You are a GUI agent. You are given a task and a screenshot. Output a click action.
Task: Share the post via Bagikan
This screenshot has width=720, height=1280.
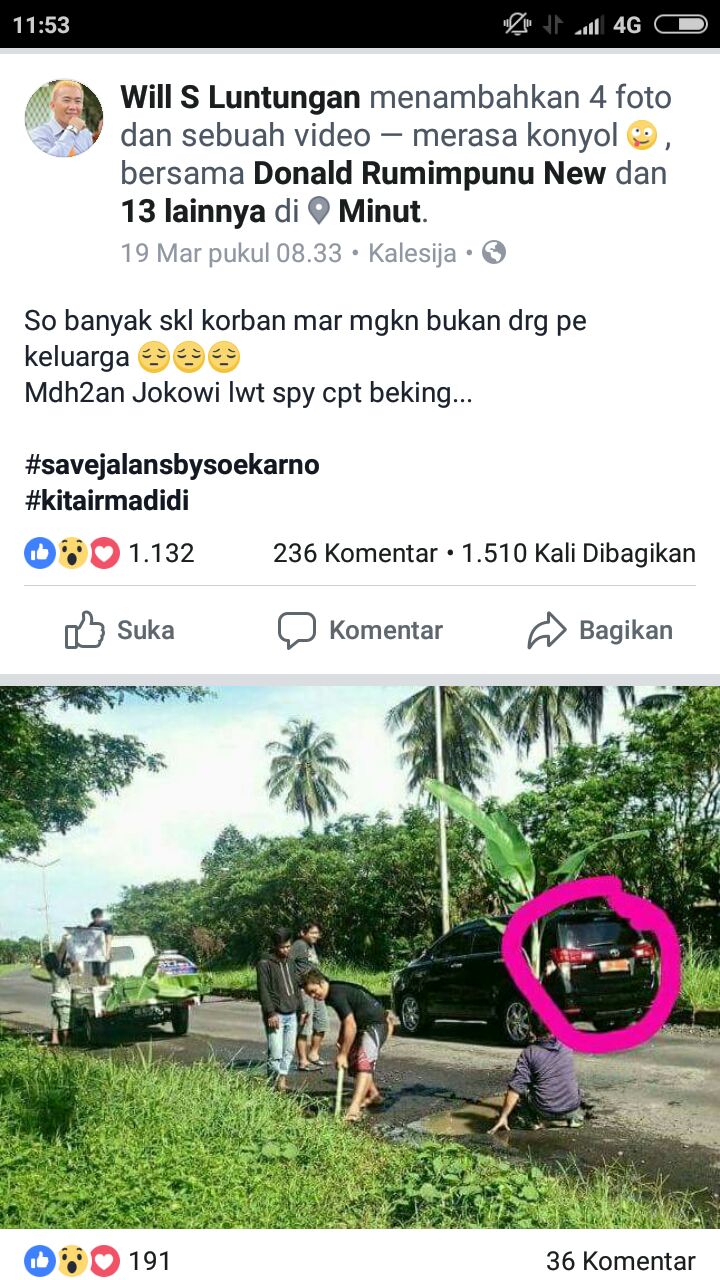(x=600, y=630)
